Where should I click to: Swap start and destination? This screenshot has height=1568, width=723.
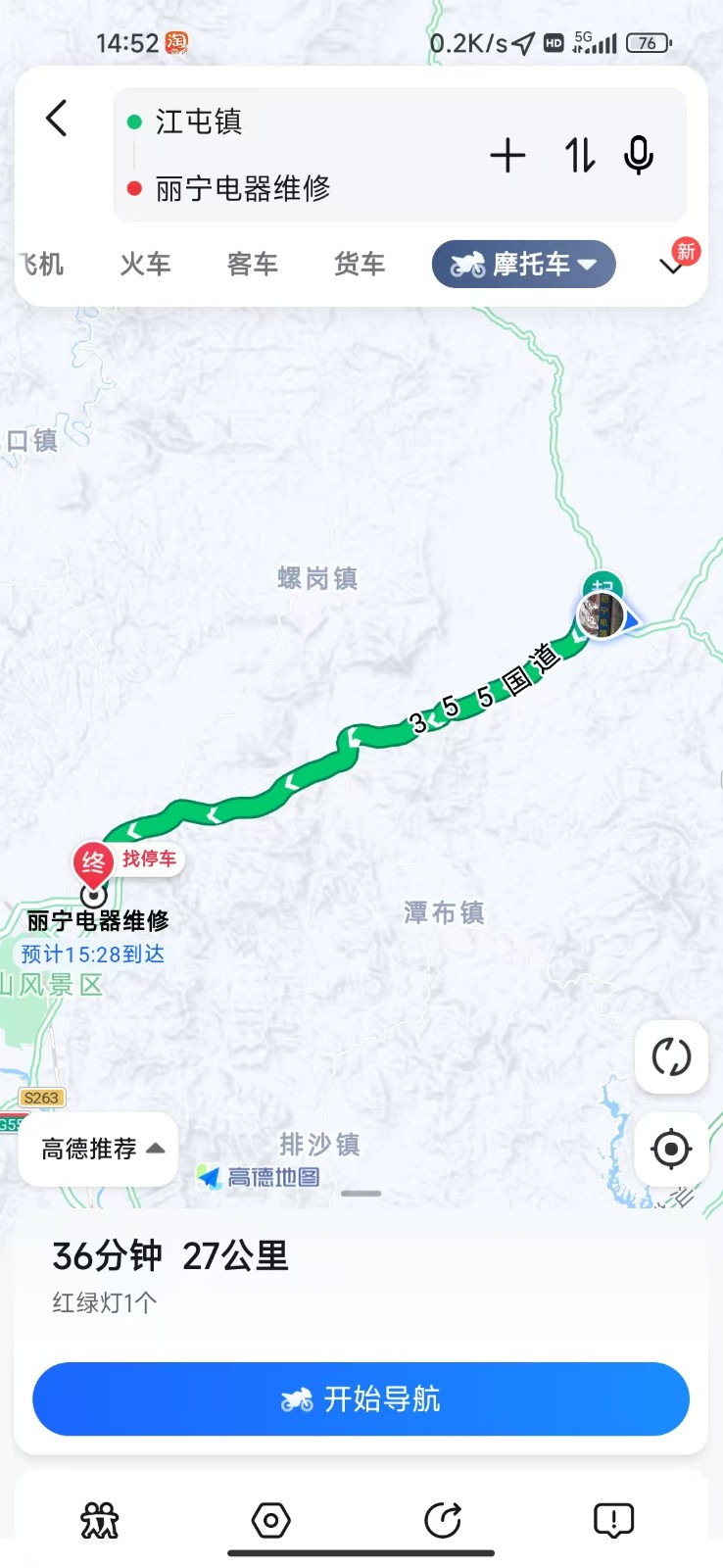click(x=579, y=156)
